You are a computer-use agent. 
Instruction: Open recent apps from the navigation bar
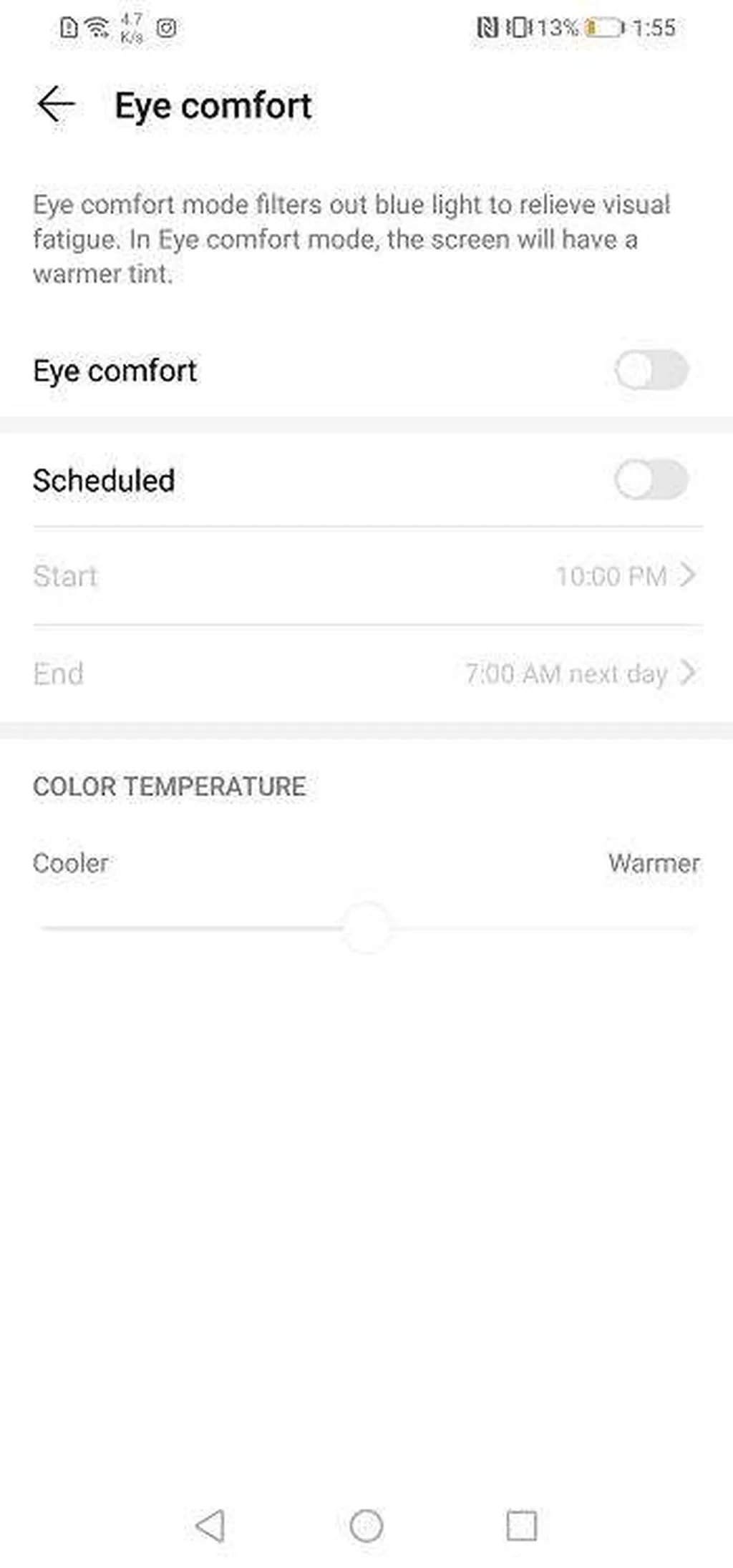coord(521,1525)
